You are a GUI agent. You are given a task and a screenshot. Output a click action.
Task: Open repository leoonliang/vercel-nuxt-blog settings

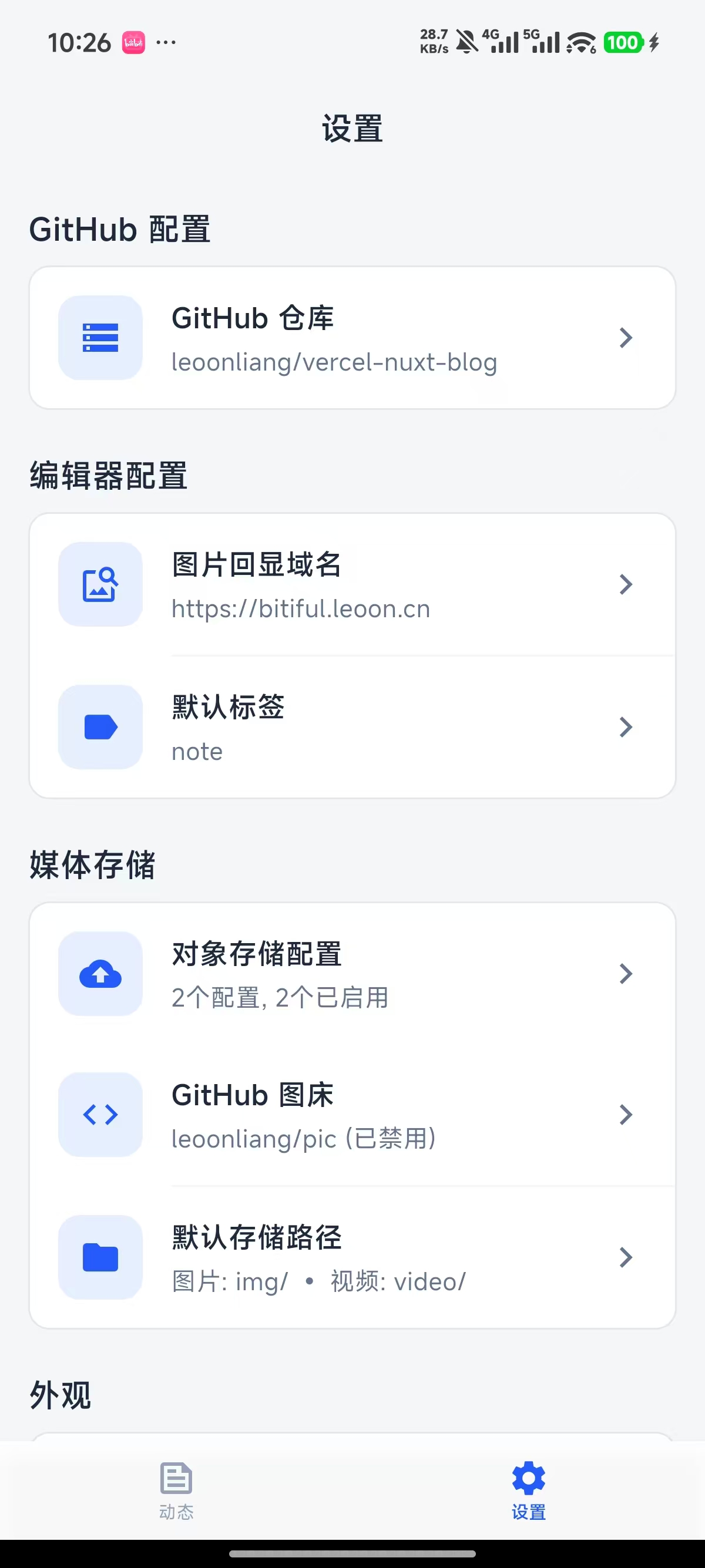click(x=353, y=337)
